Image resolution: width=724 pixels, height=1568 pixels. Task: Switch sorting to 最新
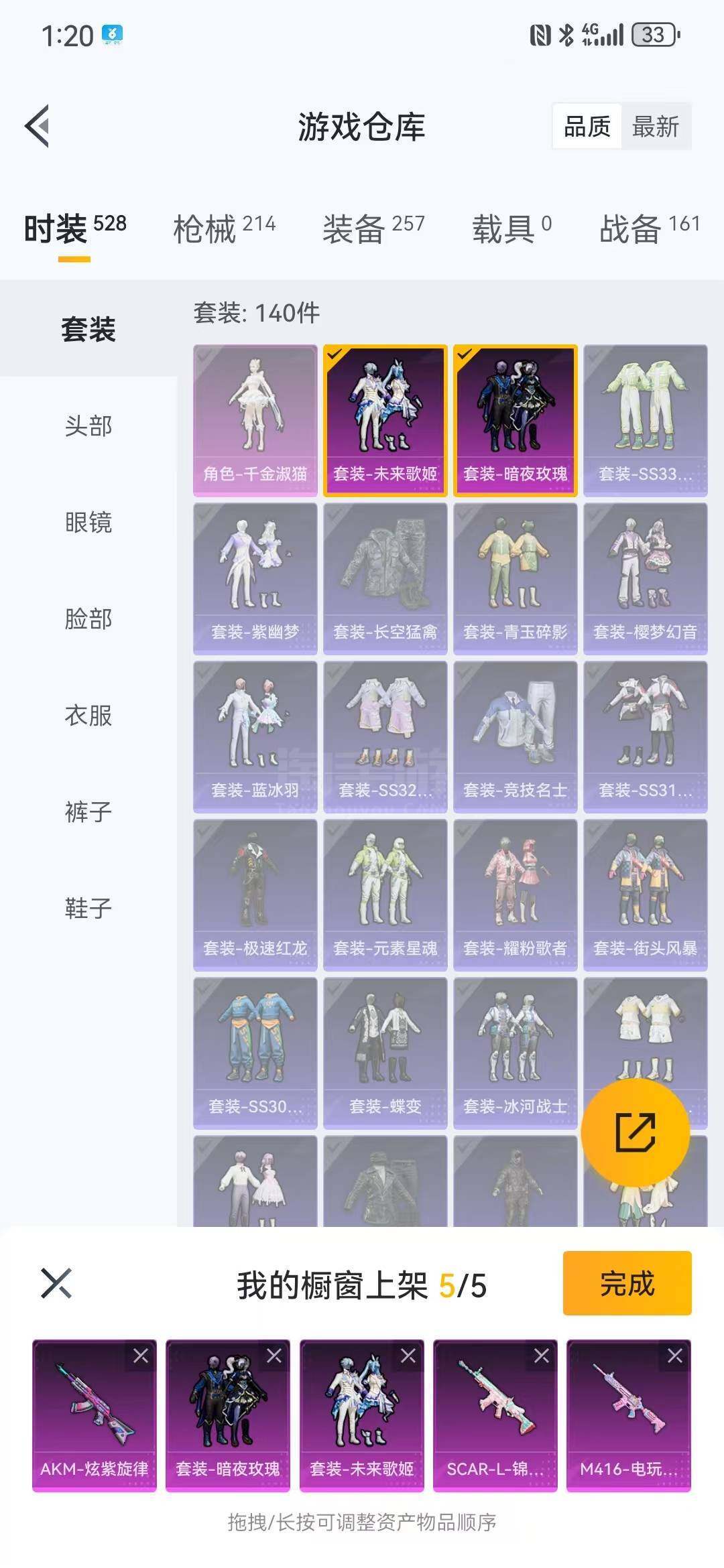[x=656, y=126]
